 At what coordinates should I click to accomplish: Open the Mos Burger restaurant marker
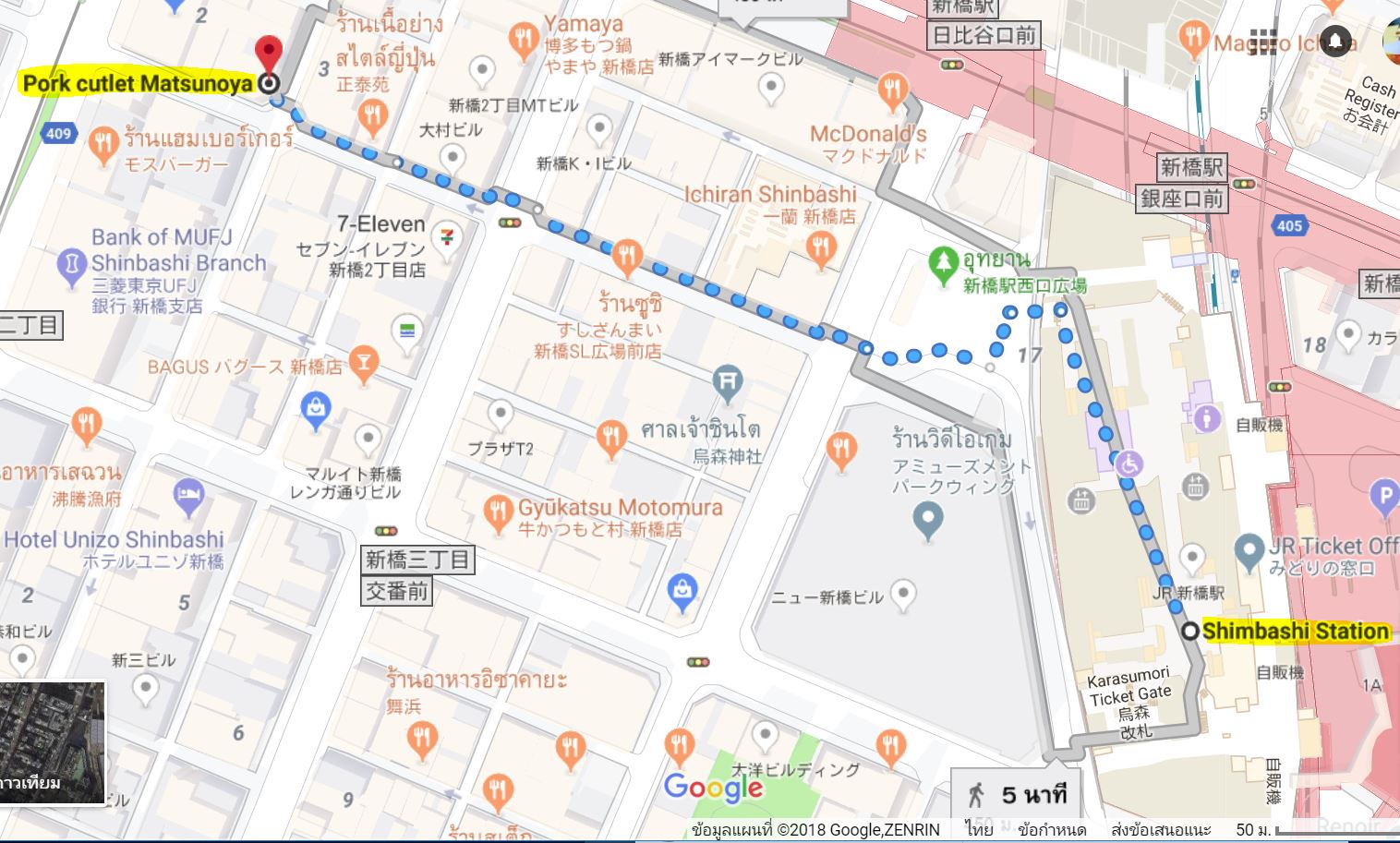(x=103, y=145)
